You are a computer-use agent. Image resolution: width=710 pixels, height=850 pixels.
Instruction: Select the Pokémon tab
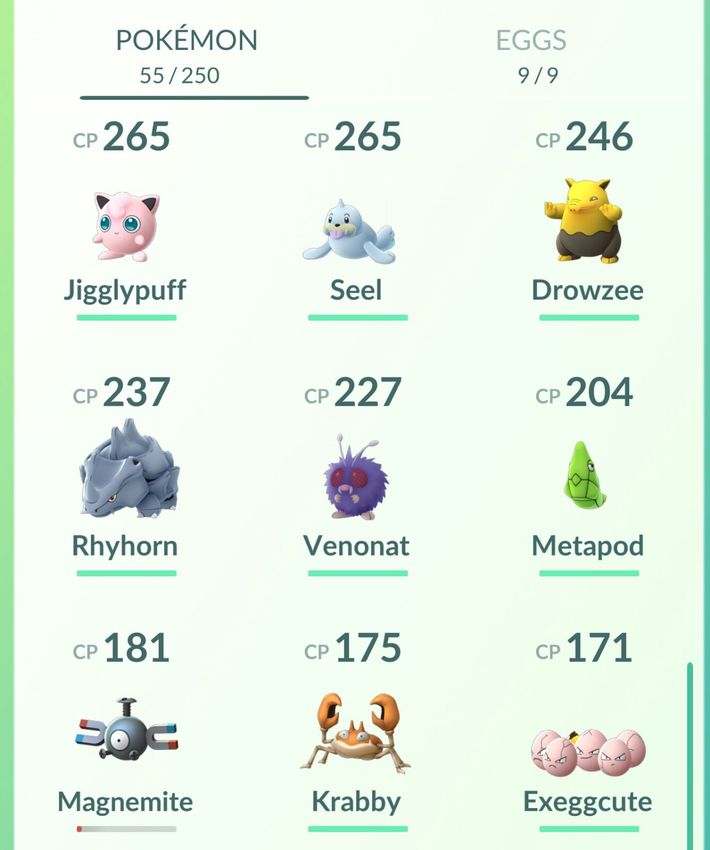(x=186, y=55)
